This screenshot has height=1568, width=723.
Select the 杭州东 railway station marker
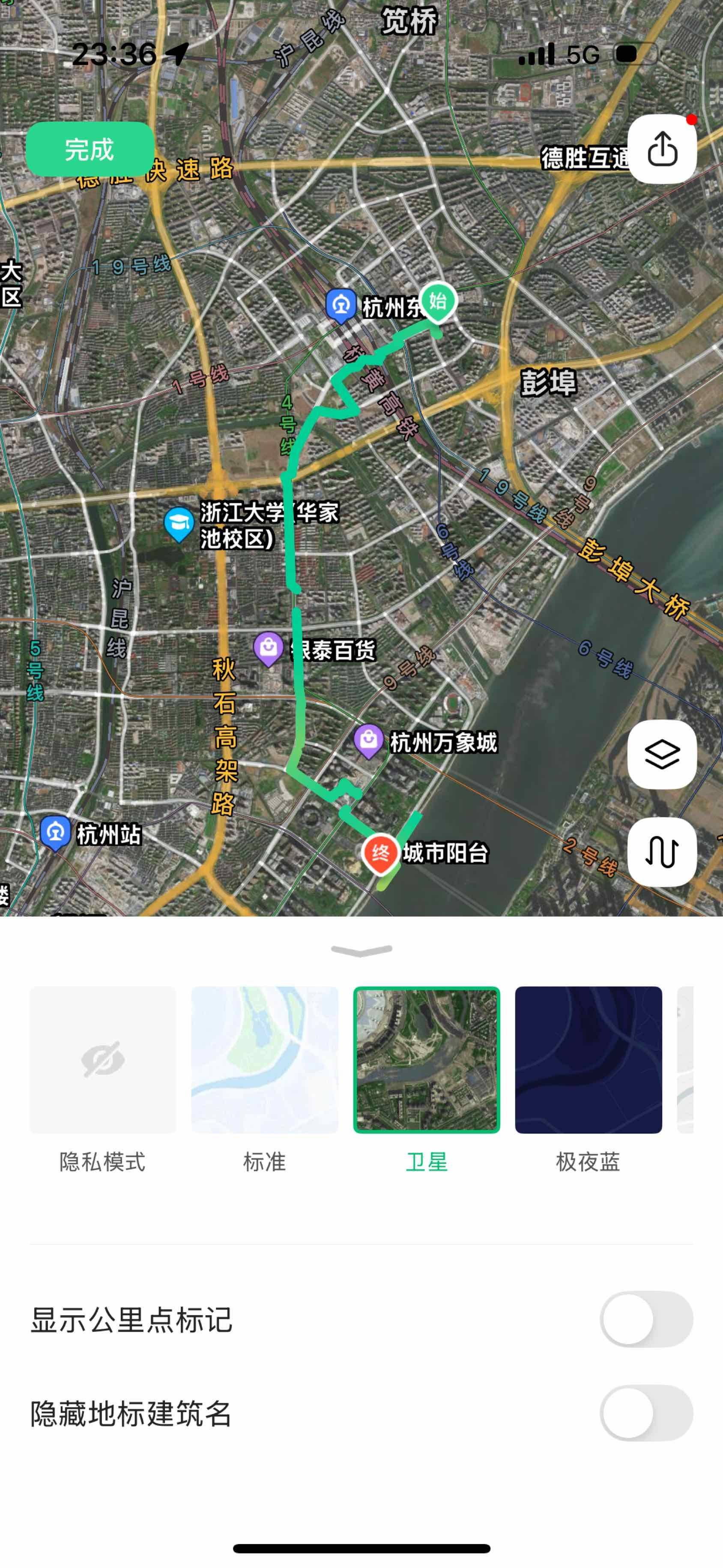point(341,306)
